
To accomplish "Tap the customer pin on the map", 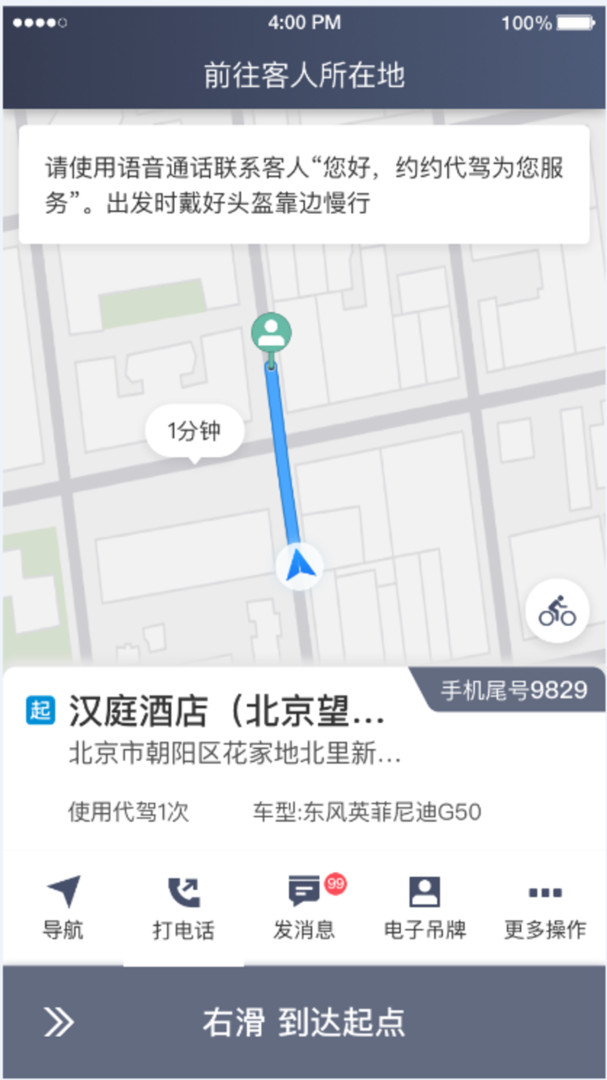I will tap(271, 335).
